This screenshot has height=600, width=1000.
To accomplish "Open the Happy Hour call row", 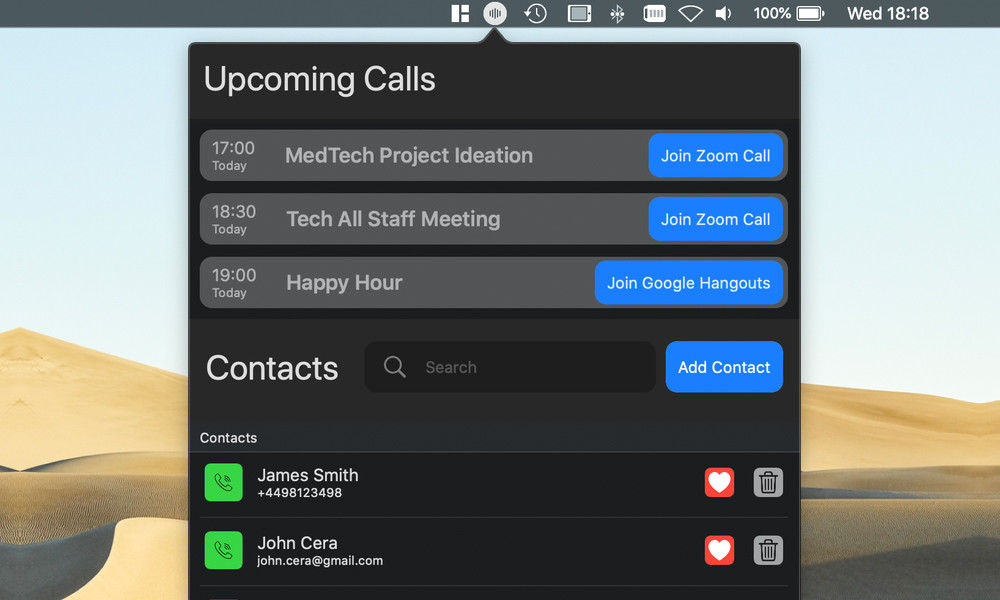I will coord(344,283).
